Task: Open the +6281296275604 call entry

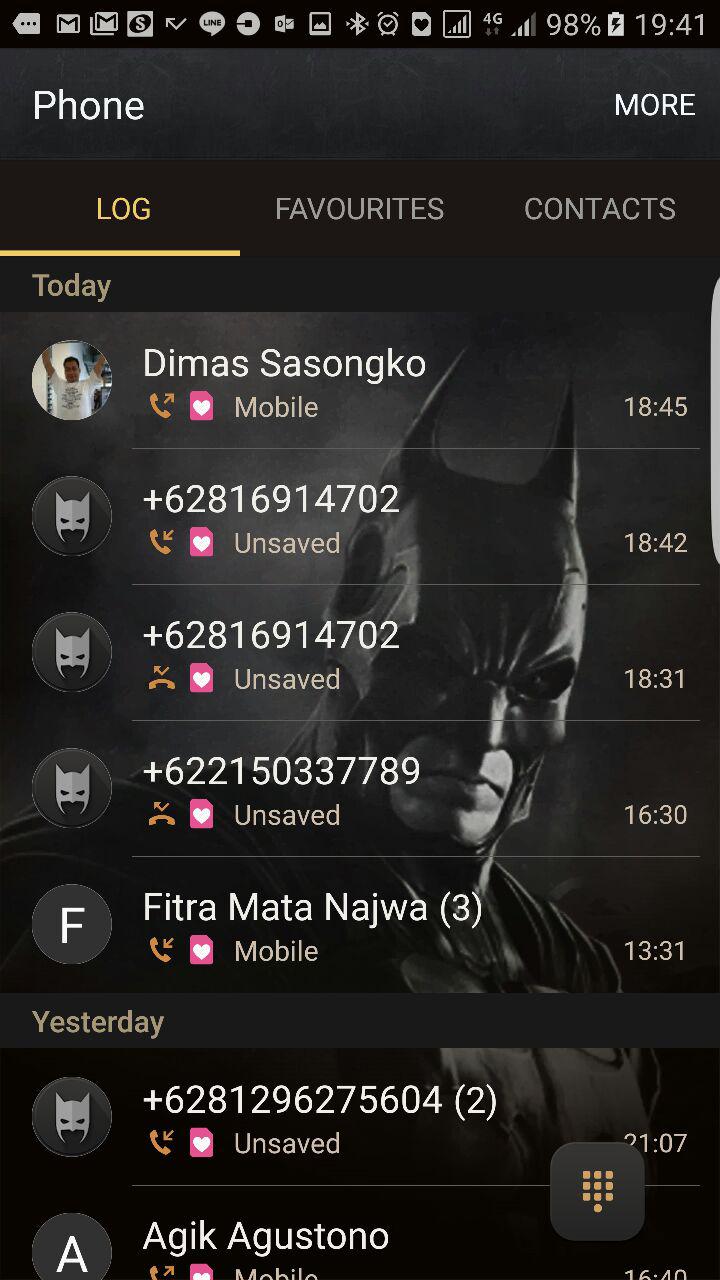Action: [x=350, y=1118]
